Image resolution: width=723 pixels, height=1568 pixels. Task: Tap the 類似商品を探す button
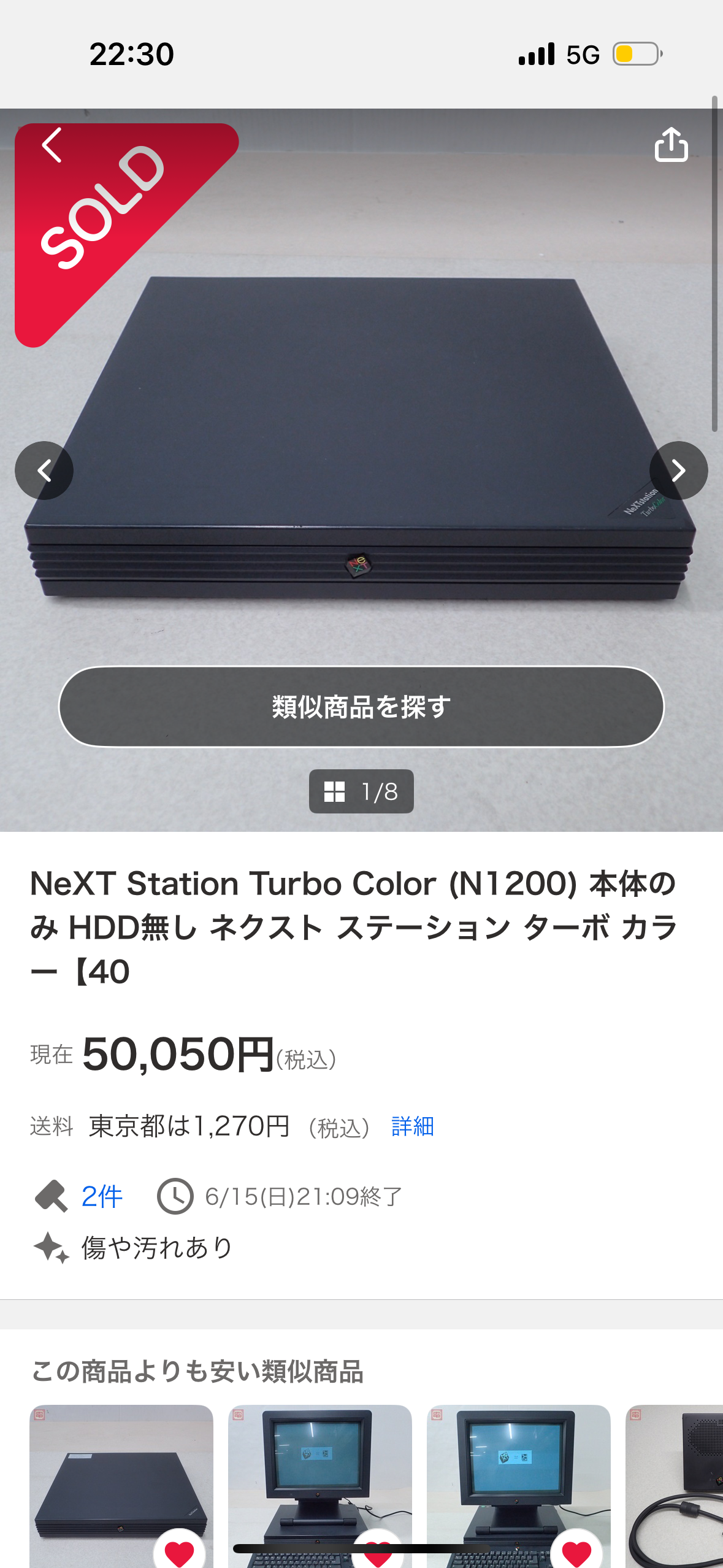[361, 707]
